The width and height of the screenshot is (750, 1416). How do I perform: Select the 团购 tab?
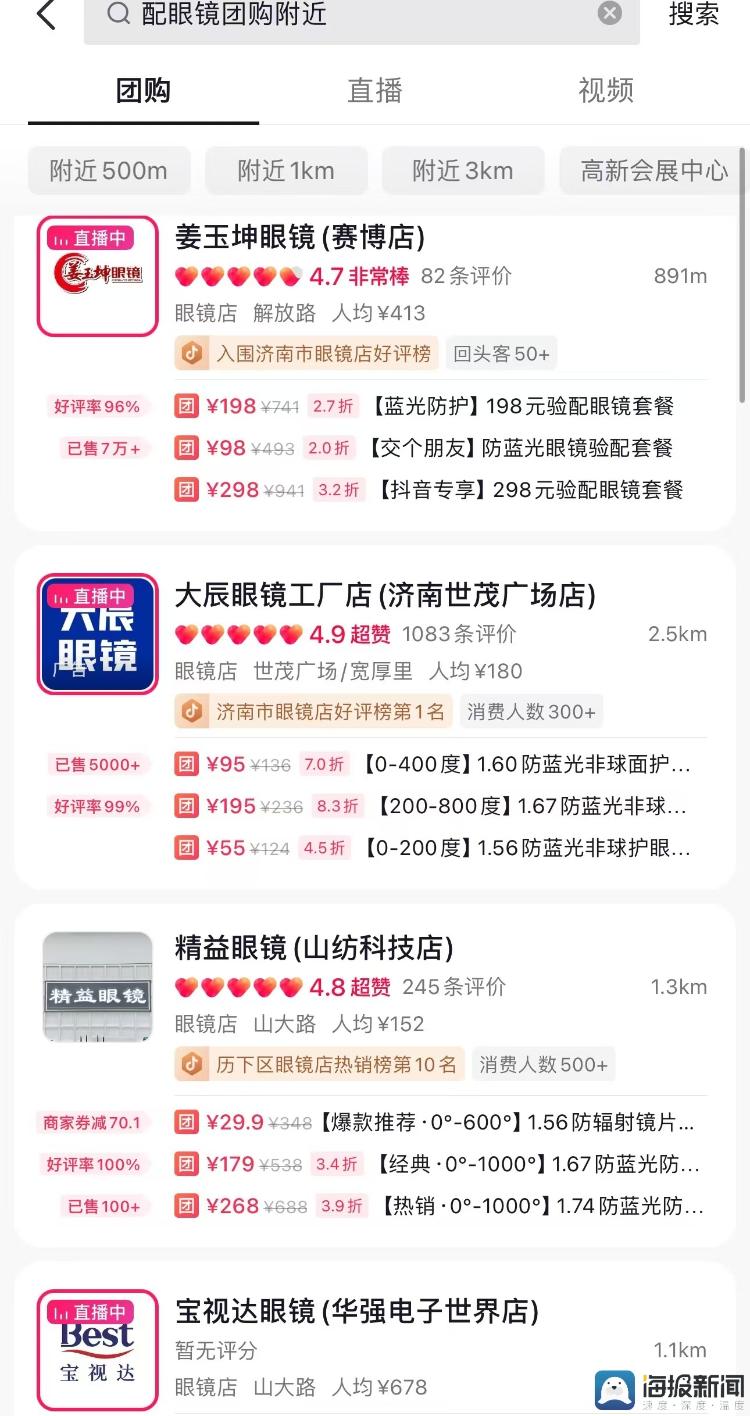click(143, 91)
